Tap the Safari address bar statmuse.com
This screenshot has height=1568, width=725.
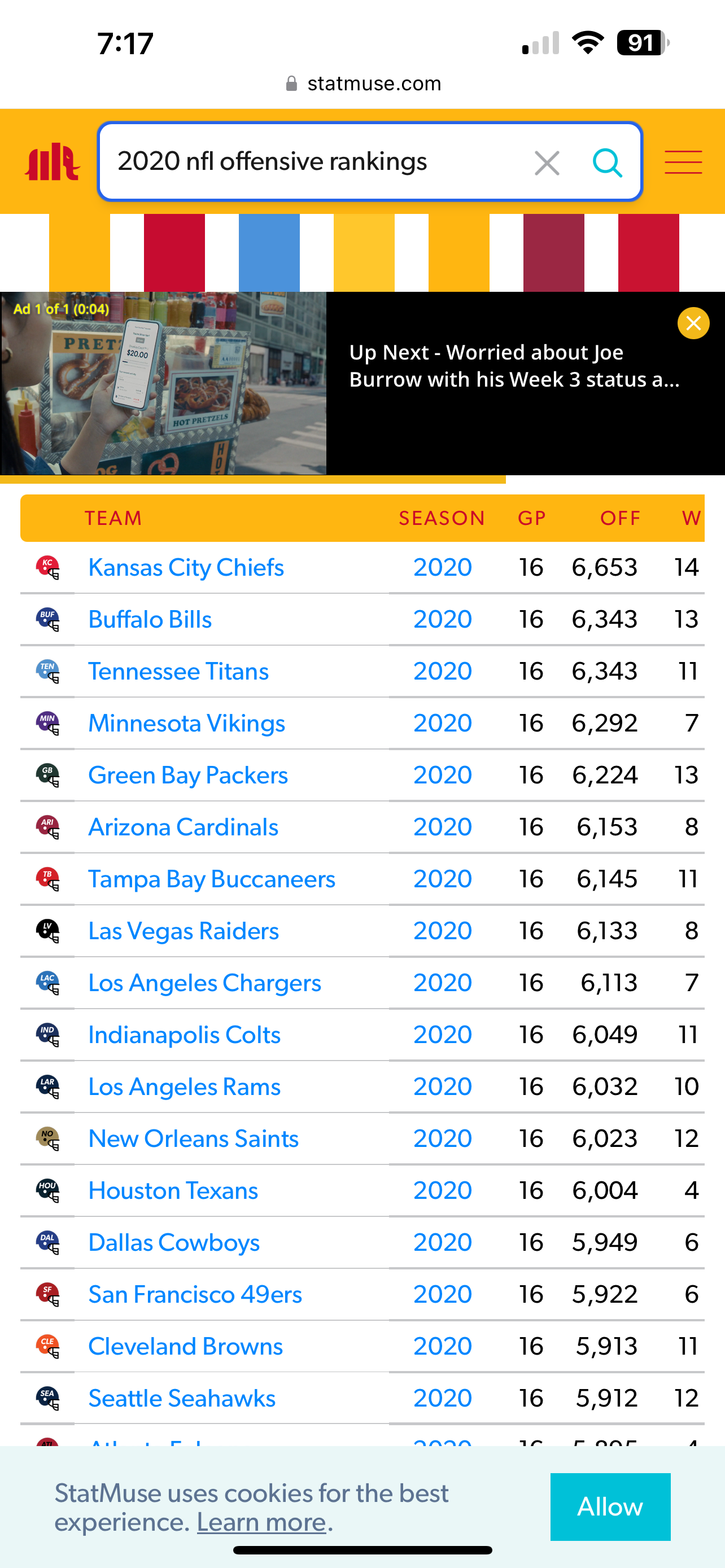[x=363, y=84]
